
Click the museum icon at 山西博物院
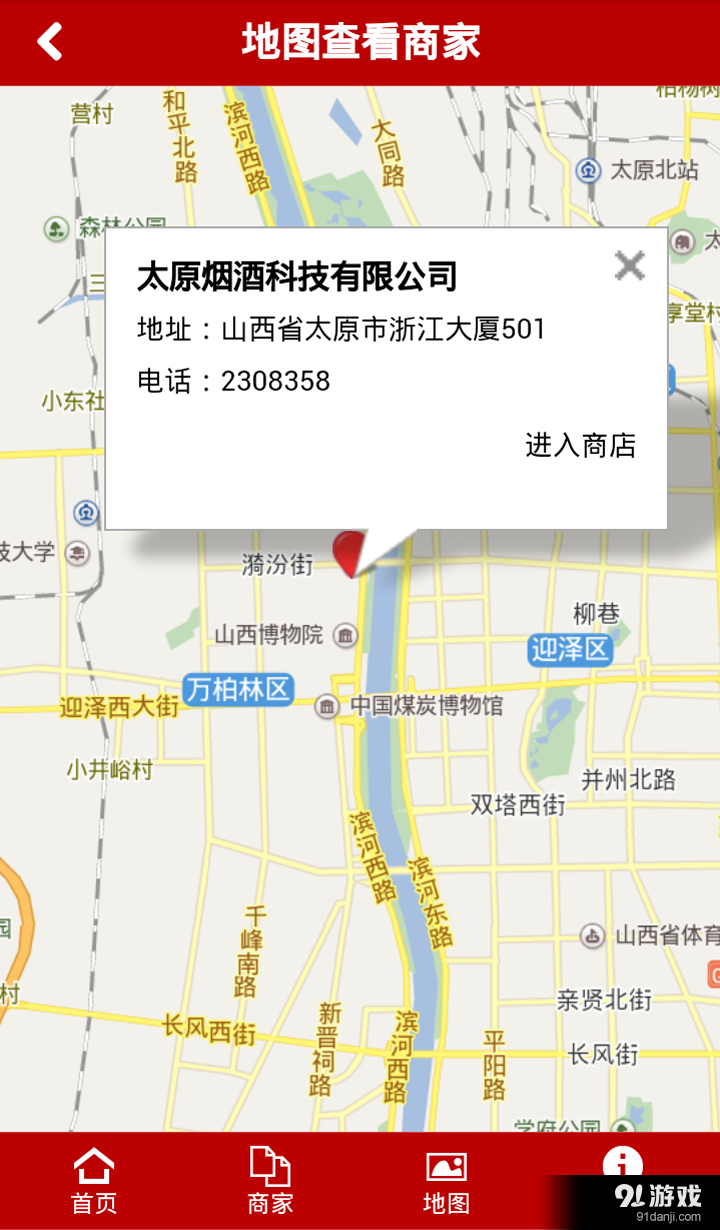coord(345,634)
